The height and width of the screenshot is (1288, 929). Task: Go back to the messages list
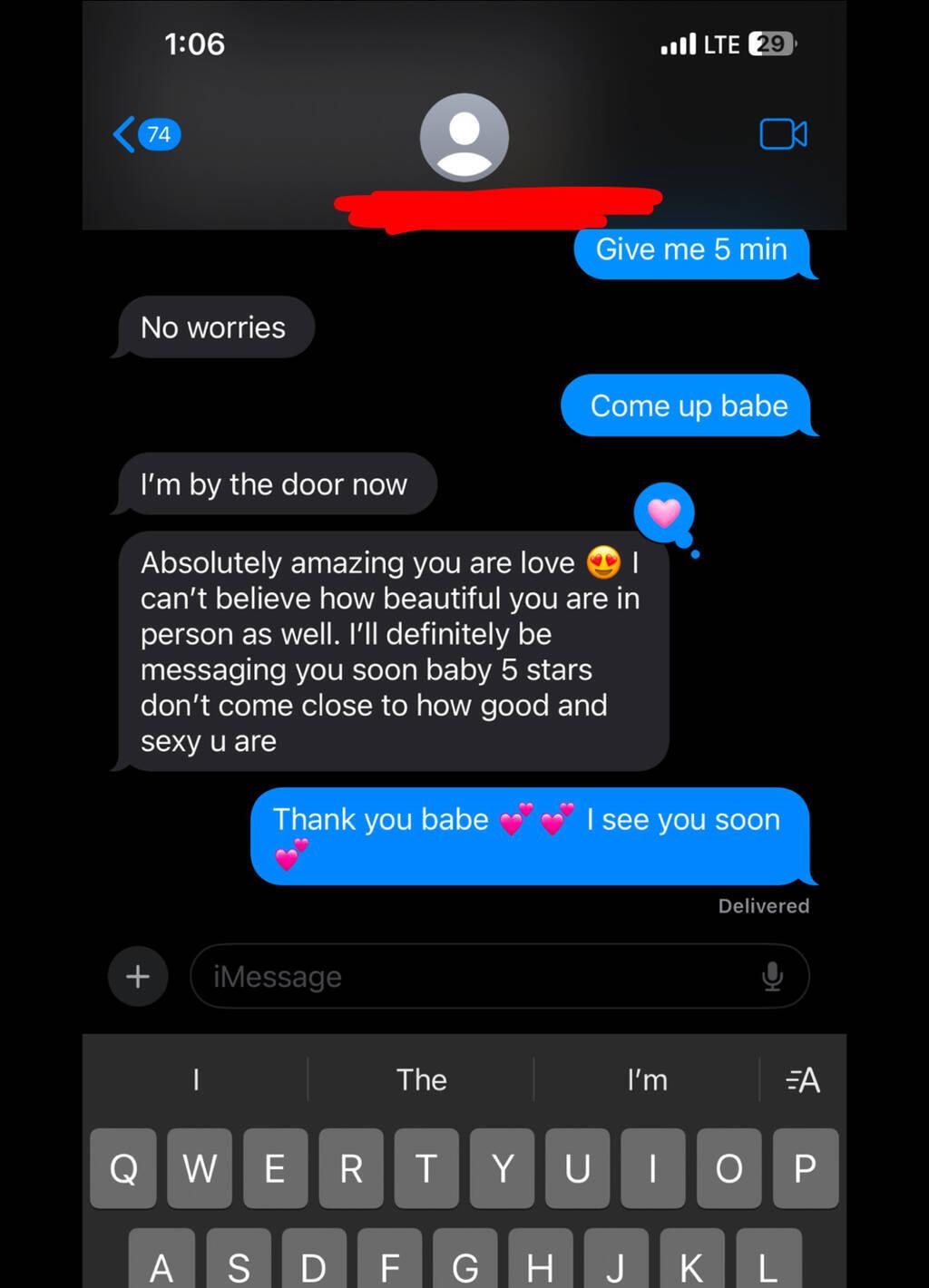[145, 134]
